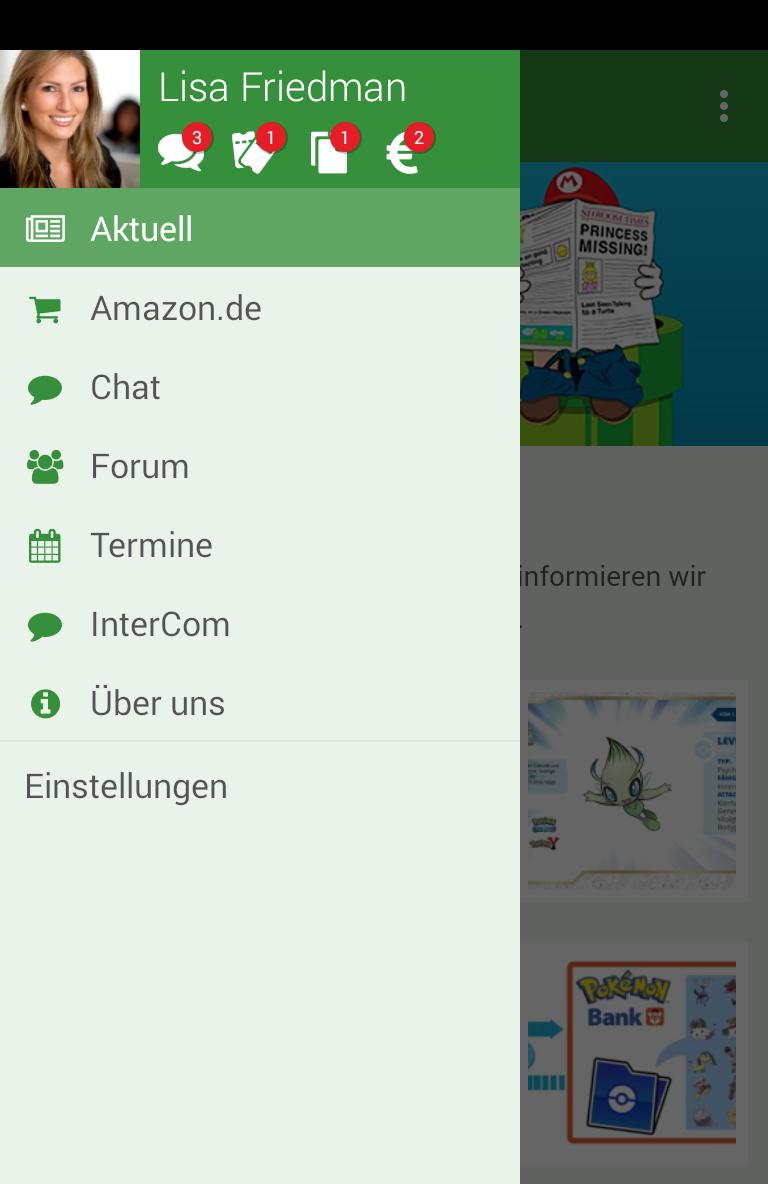This screenshot has width=768, height=1184.
Task: Select the newspaper icon next to Aktuell
Action: (x=44, y=228)
